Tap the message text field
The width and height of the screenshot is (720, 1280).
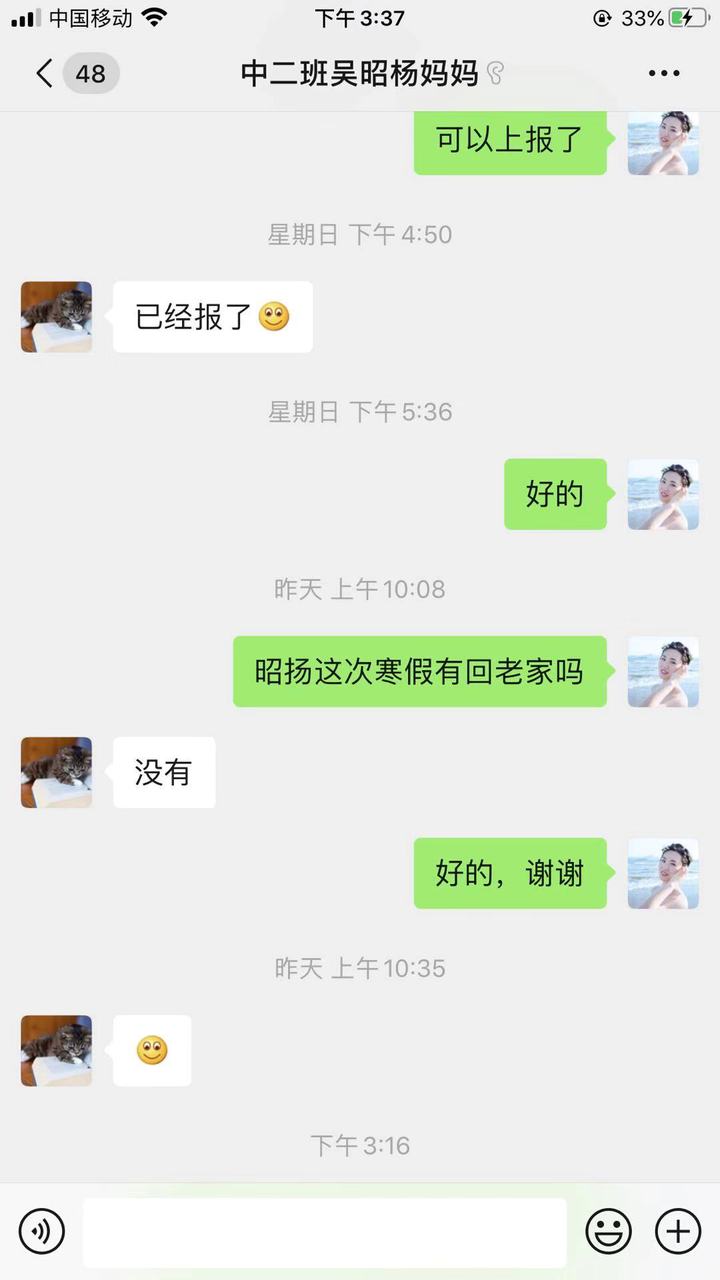324,1232
